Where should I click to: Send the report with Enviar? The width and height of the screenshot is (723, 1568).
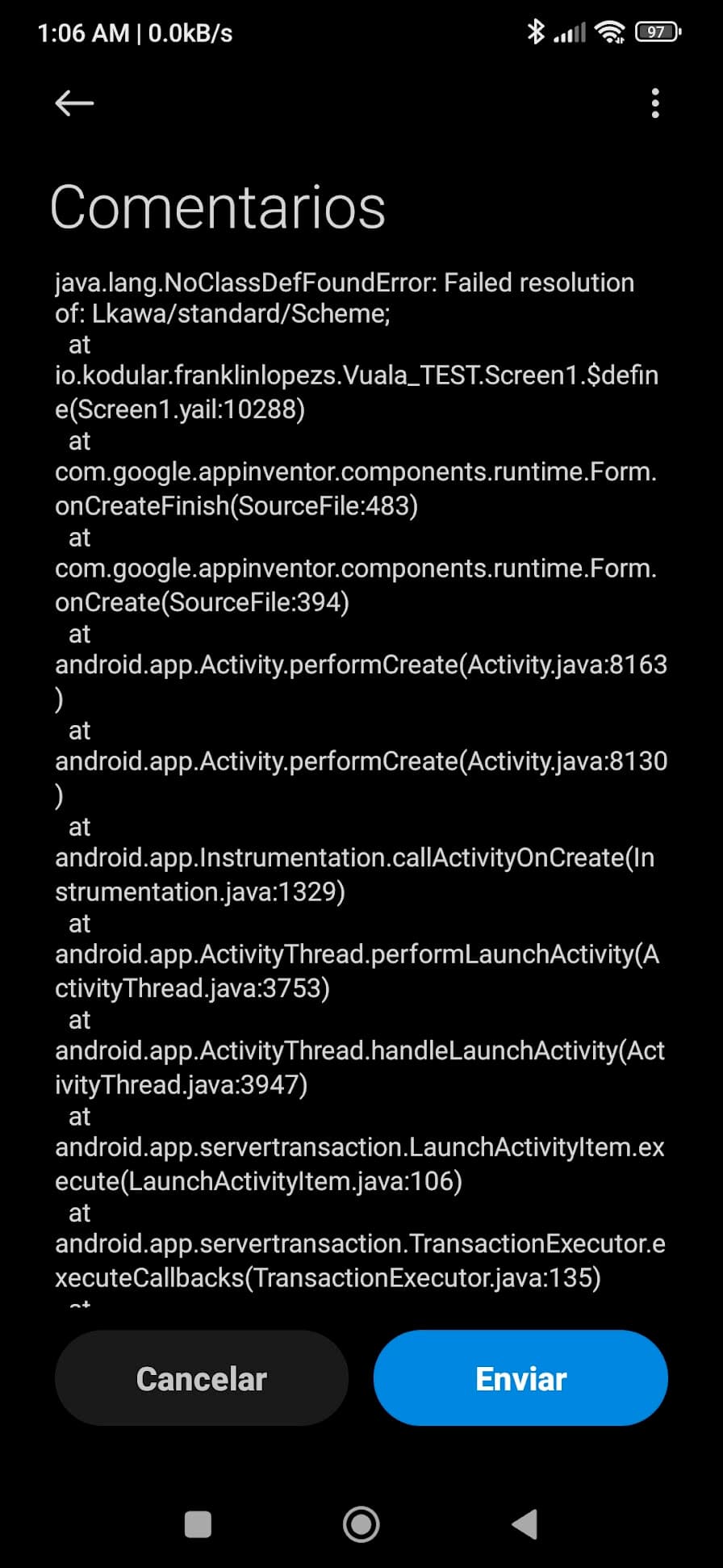tap(520, 1378)
